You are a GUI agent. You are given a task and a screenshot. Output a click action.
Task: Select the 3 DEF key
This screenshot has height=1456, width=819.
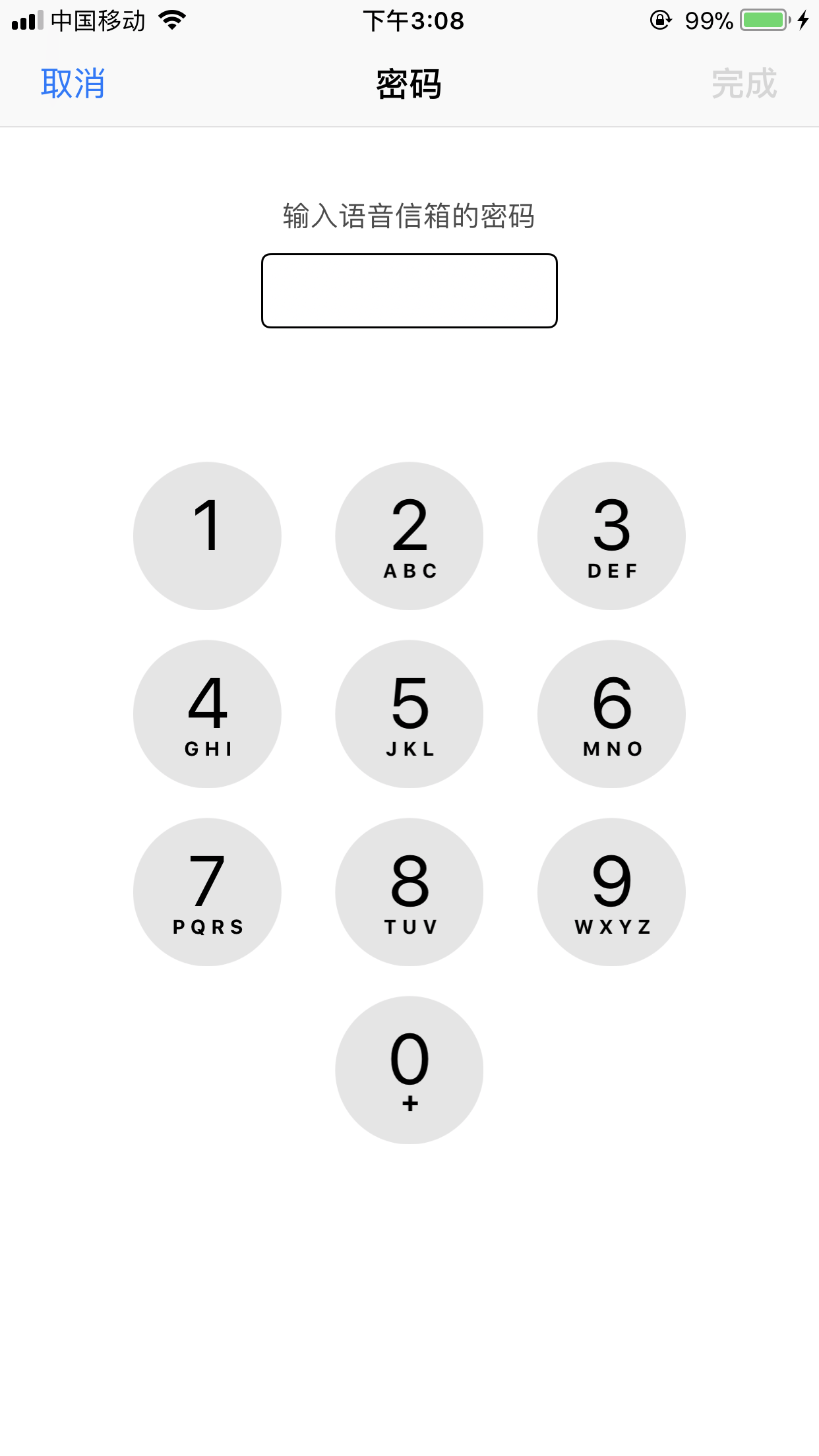click(611, 535)
